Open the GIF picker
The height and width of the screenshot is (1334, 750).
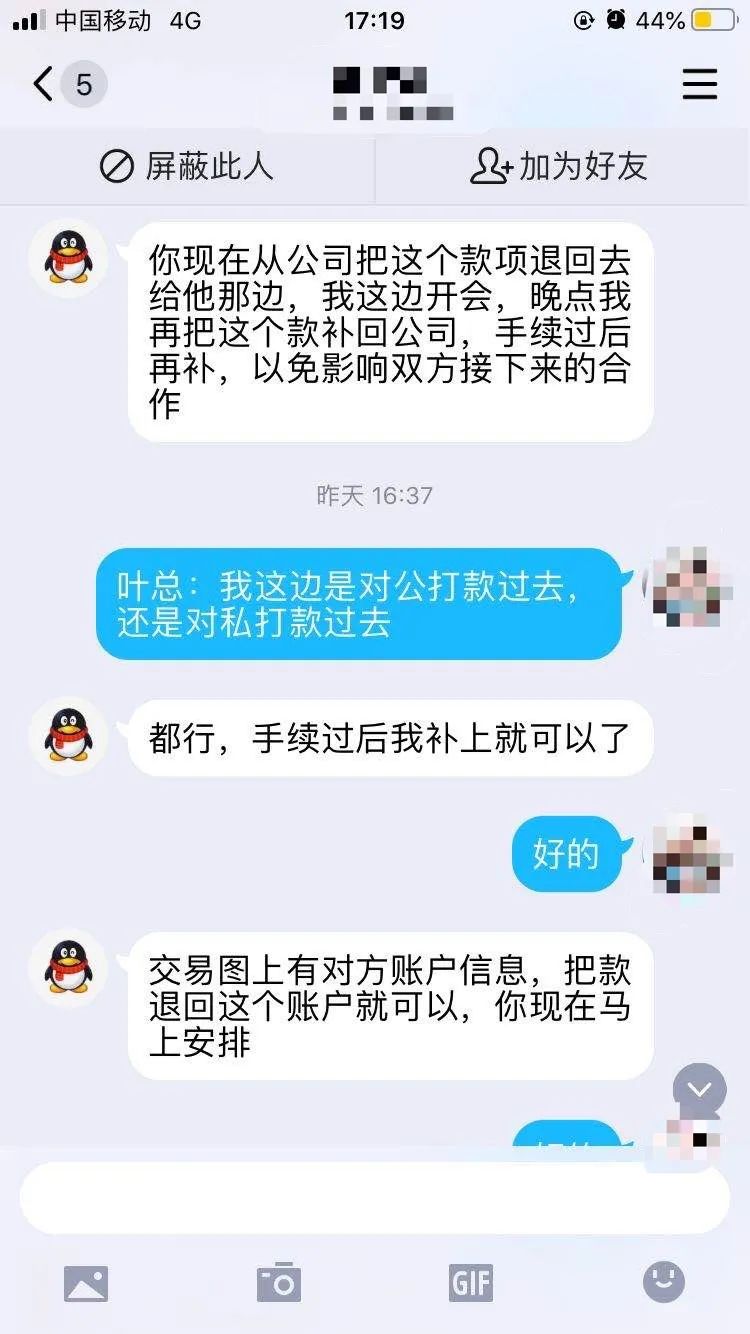[471, 1283]
